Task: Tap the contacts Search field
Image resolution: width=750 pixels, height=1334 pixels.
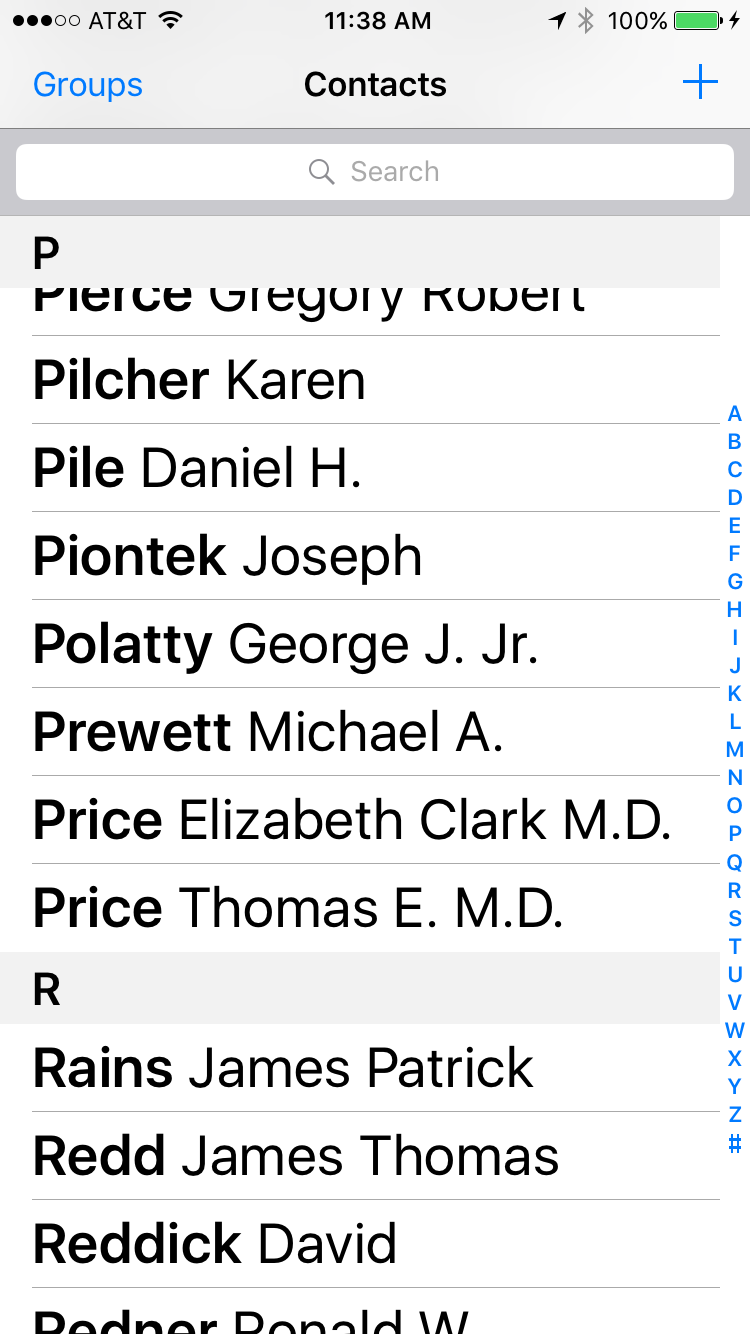Action: click(375, 172)
